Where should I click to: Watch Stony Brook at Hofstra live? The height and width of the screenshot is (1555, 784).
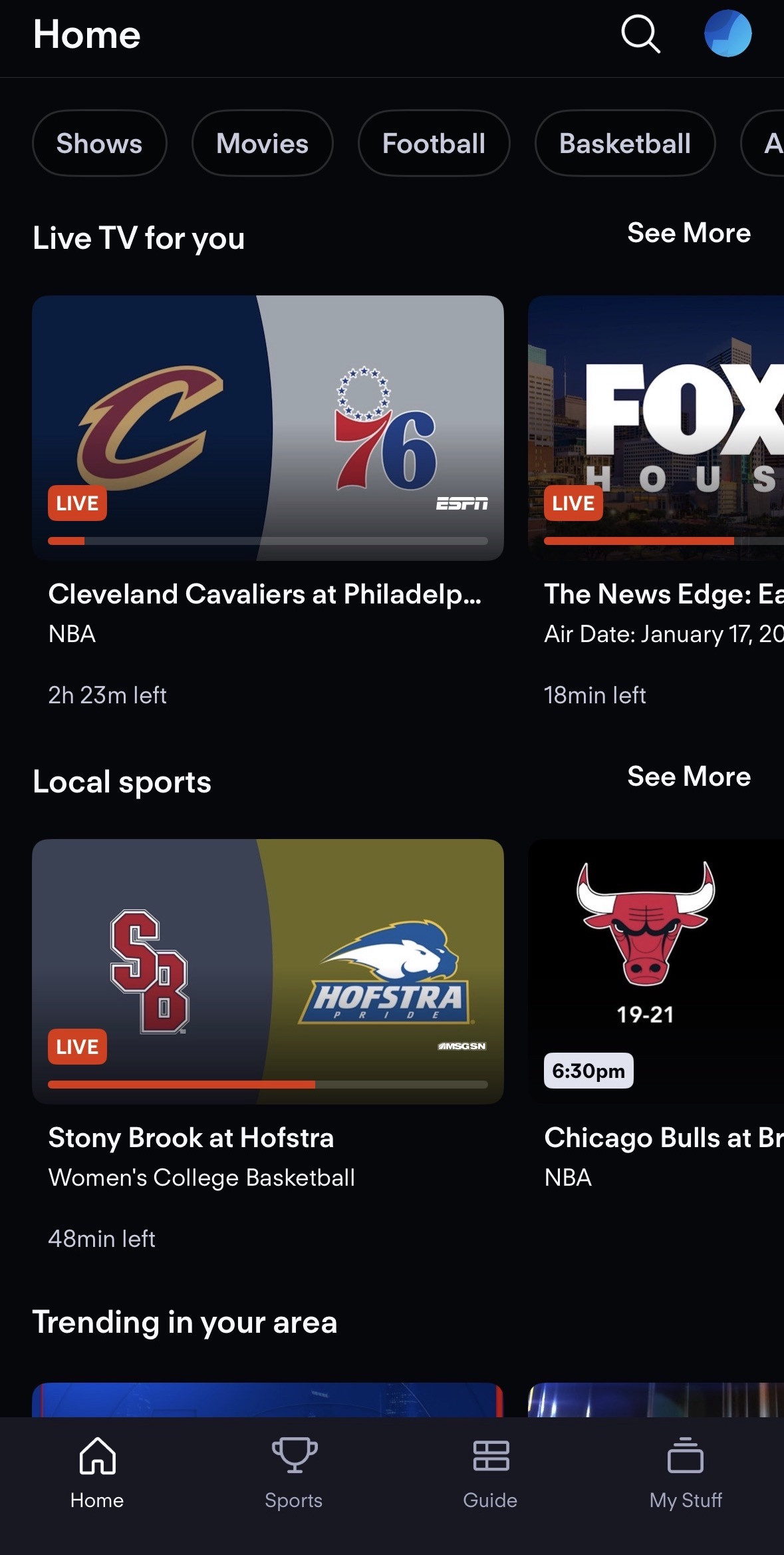(268, 971)
